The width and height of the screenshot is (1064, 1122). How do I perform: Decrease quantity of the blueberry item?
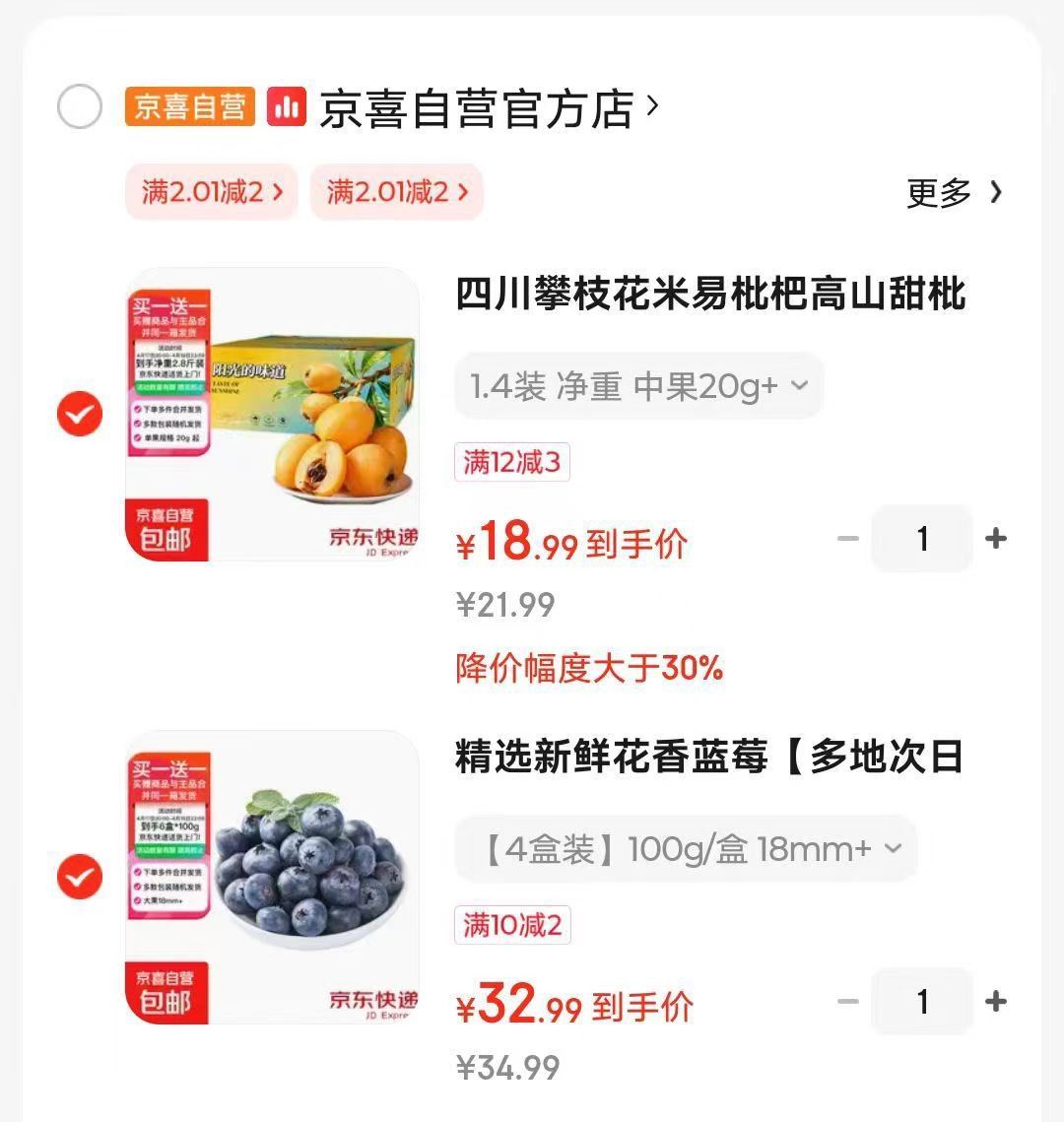coord(847,1002)
